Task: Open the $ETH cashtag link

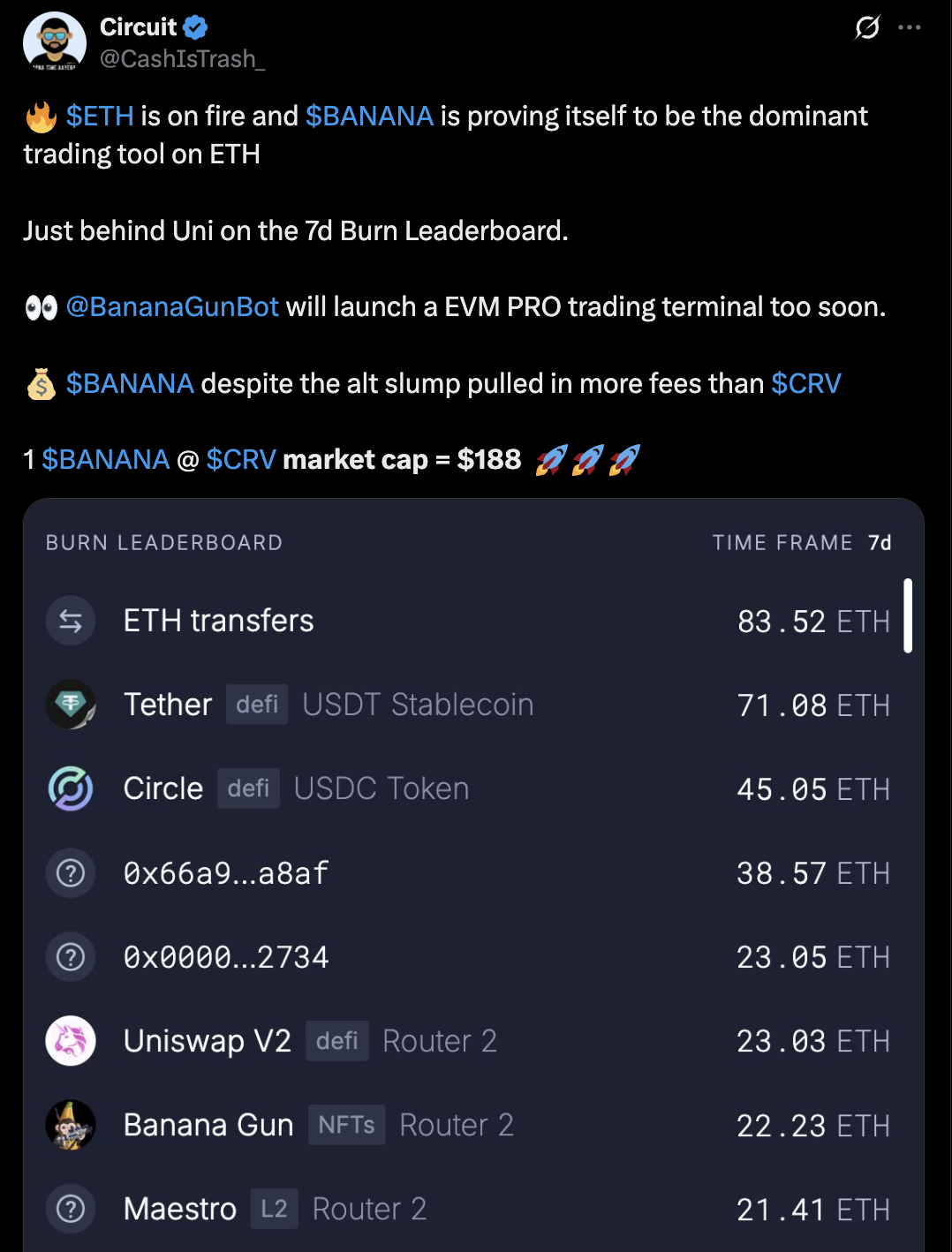Action: [x=100, y=117]
